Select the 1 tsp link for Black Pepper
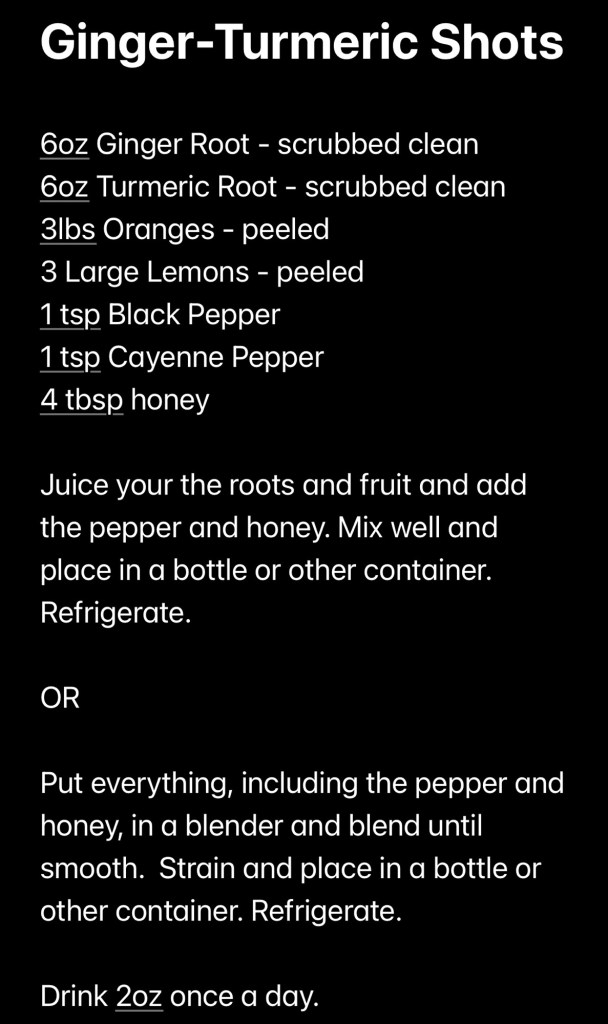 click(70, 315)
